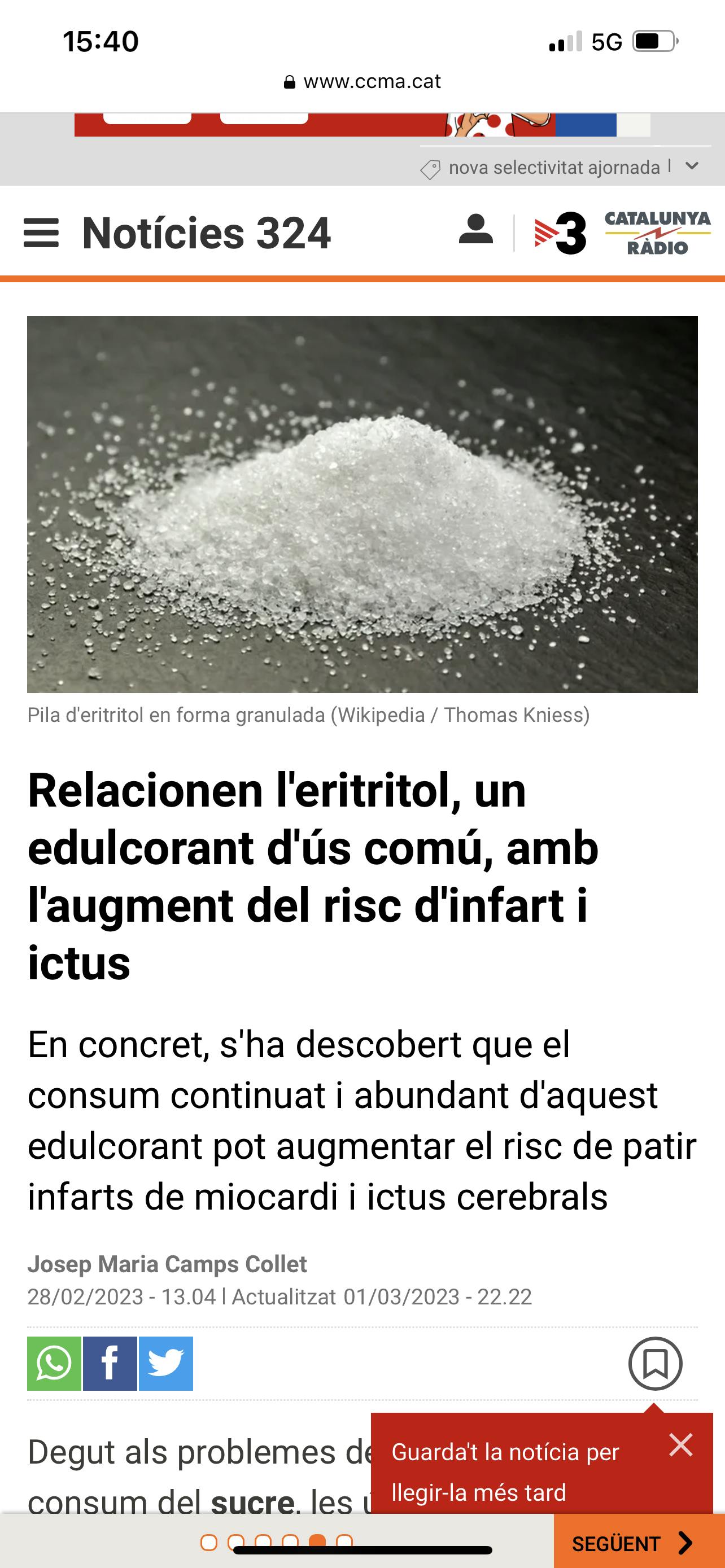The height and width of the screenshot is (1568, 725).
Task: Open the user account profile icon
Action: click(475, 230)
